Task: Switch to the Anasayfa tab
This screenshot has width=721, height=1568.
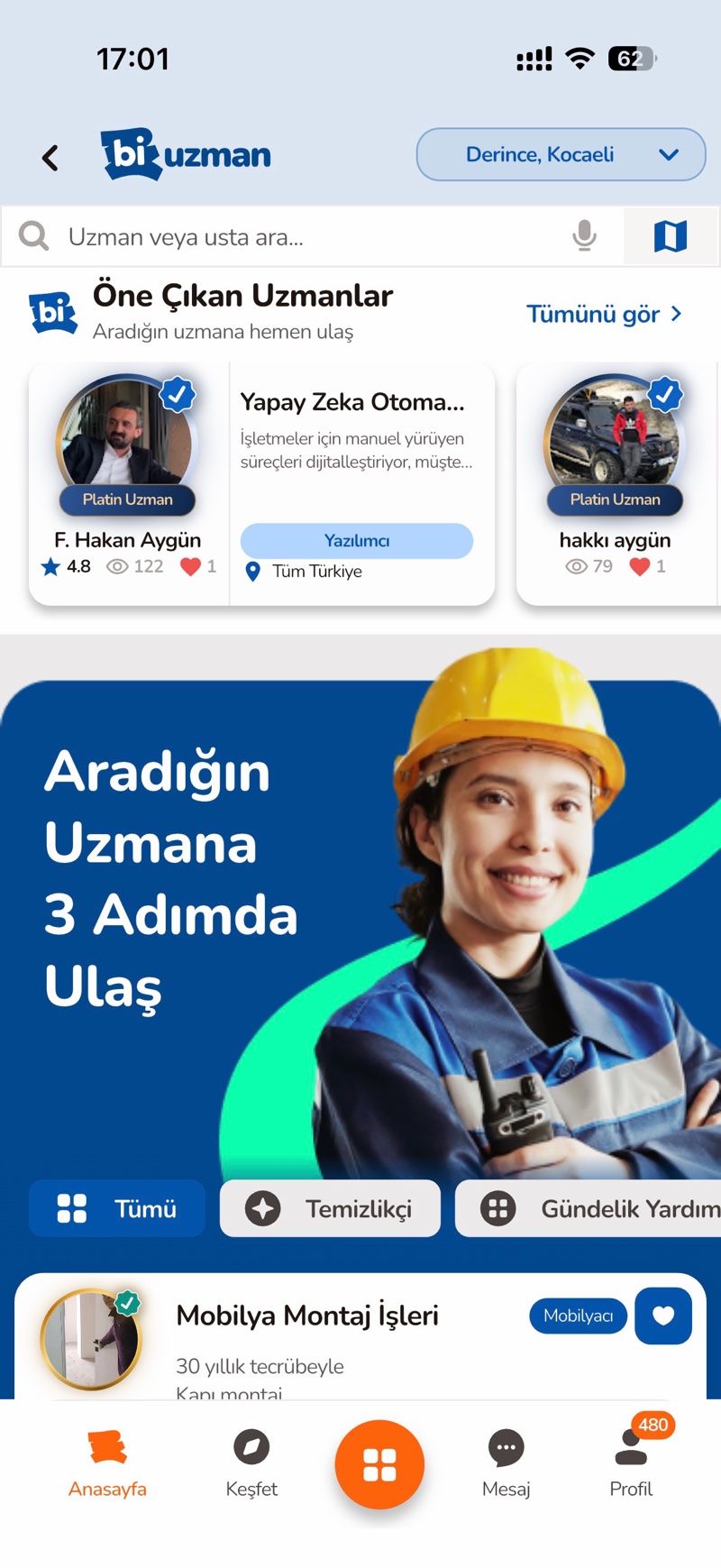Action: [107, 1463]
